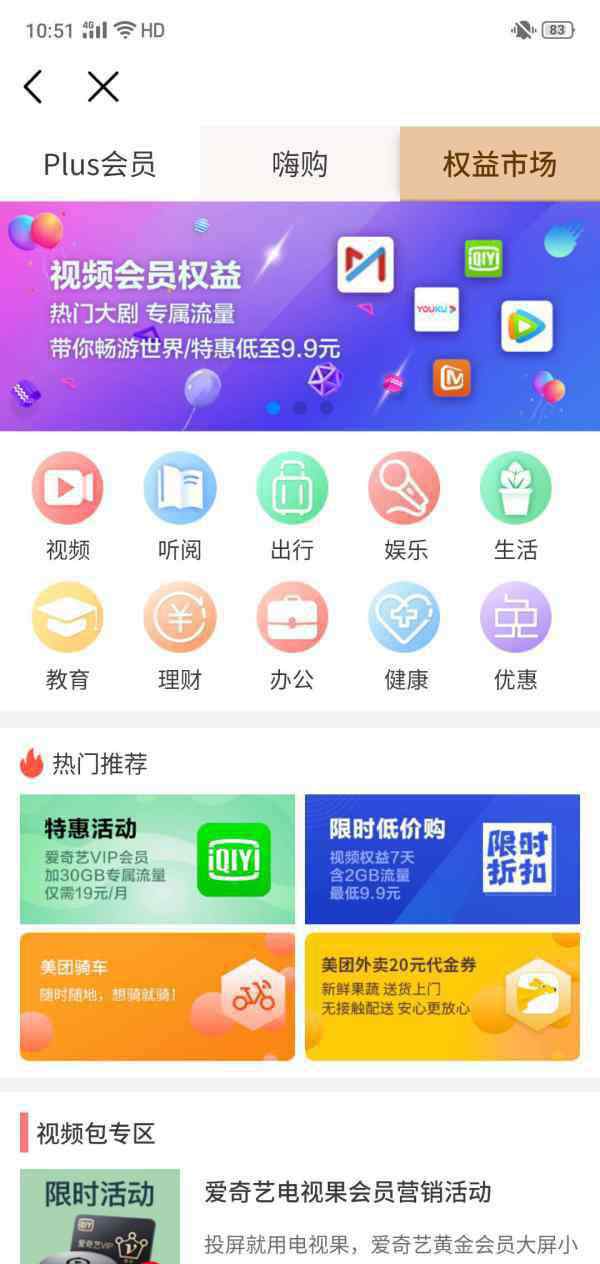Select the 权益市场 tab

(x=500, y=164)
